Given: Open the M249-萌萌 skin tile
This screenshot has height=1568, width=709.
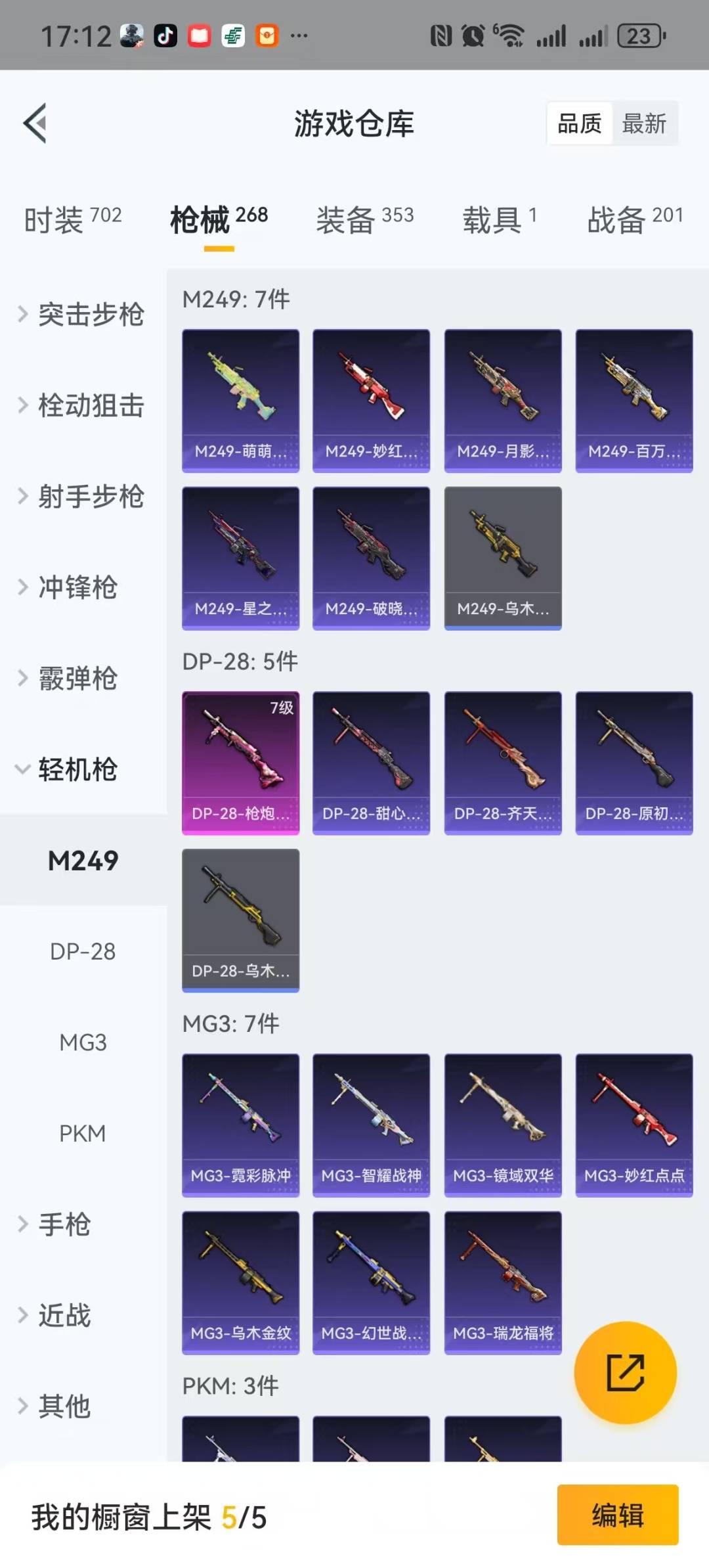Looking at the screenshot, I should (x=240, y=401).
